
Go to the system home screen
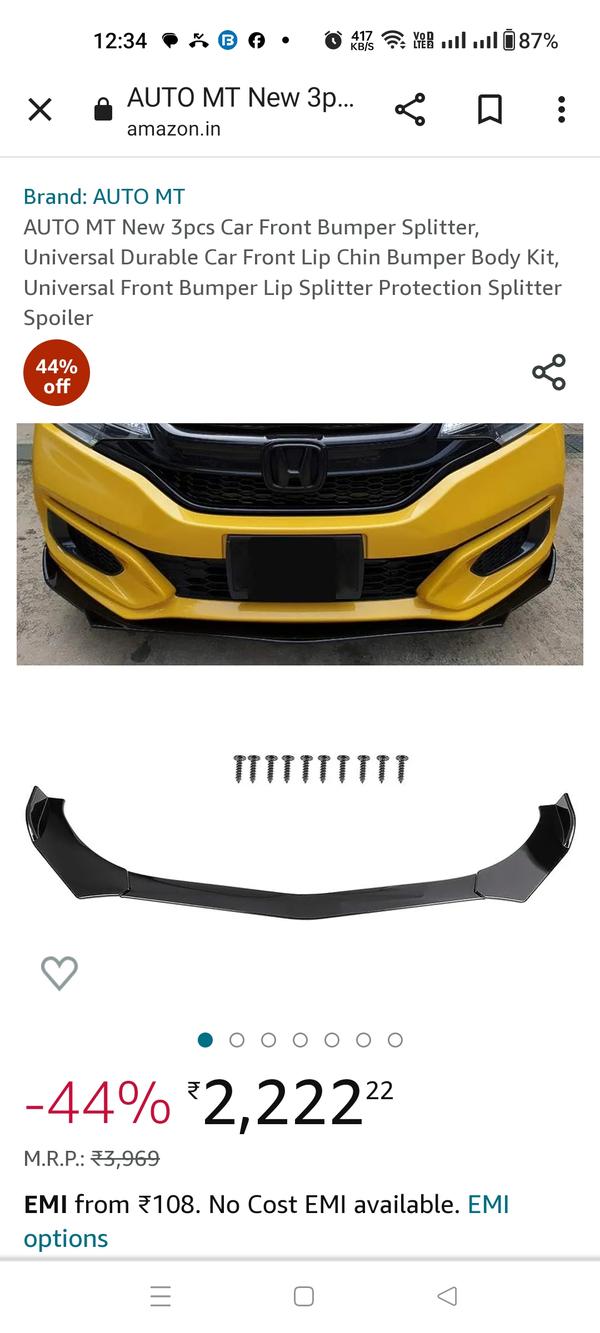pyautogui.click(x=304, y=1297)
